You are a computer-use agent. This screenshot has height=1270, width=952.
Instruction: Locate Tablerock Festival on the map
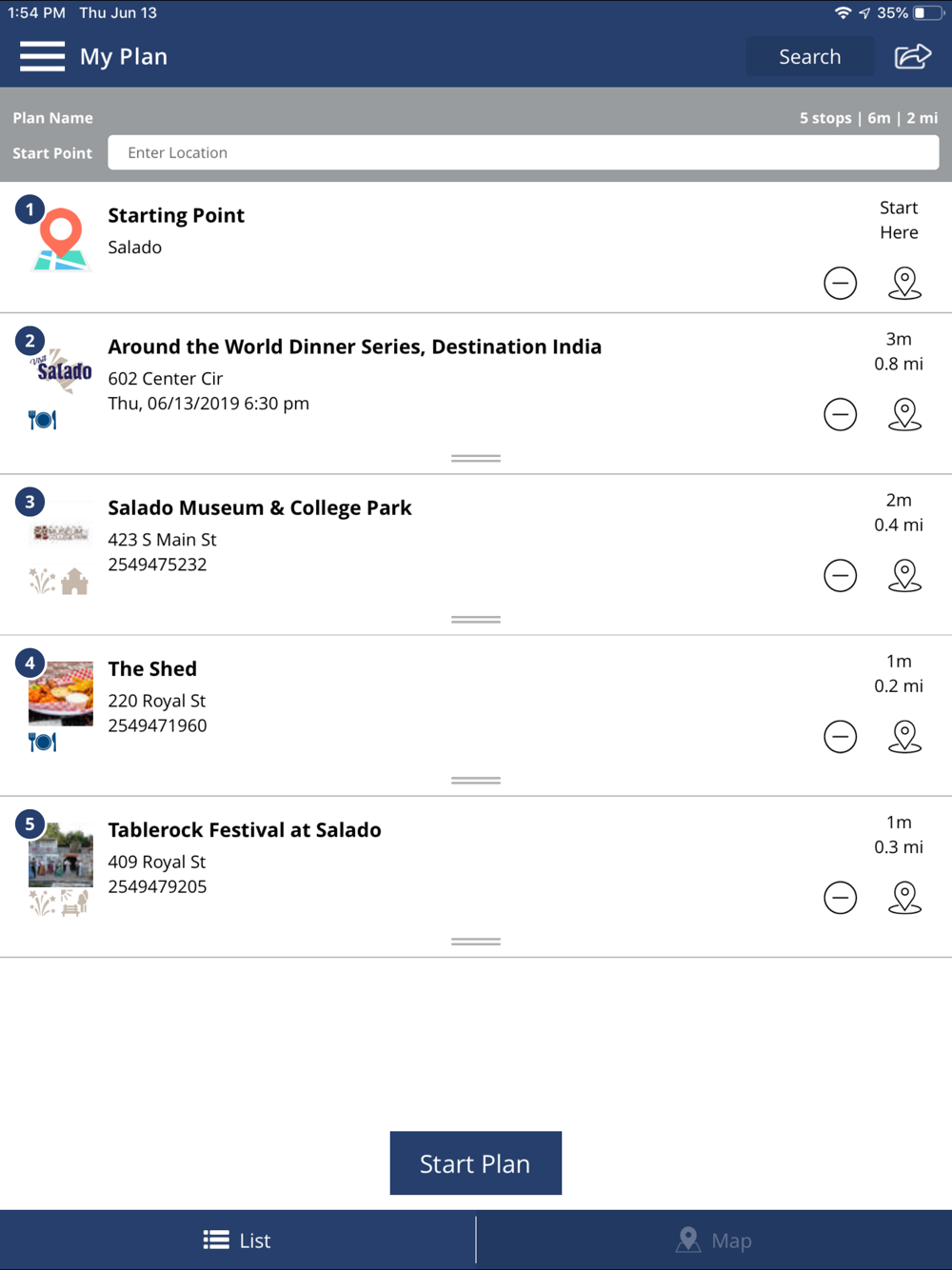904,897
